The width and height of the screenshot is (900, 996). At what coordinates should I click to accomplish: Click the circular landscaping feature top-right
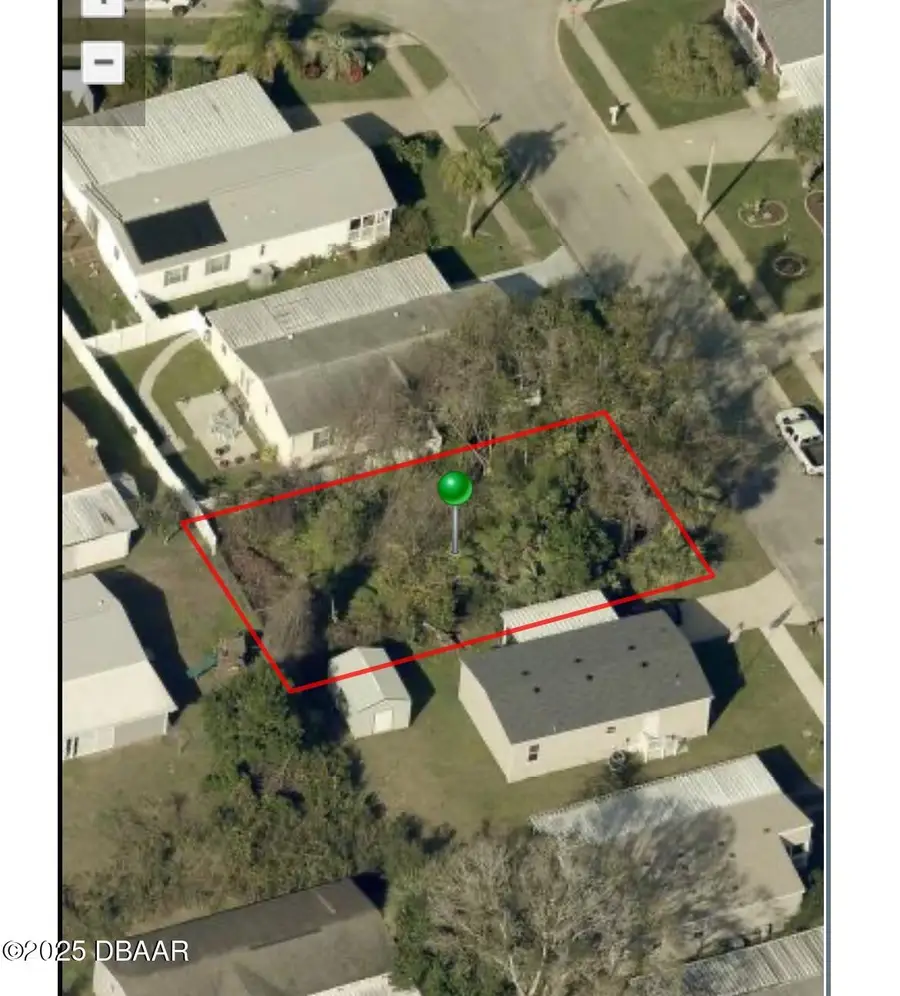(762, 212)
